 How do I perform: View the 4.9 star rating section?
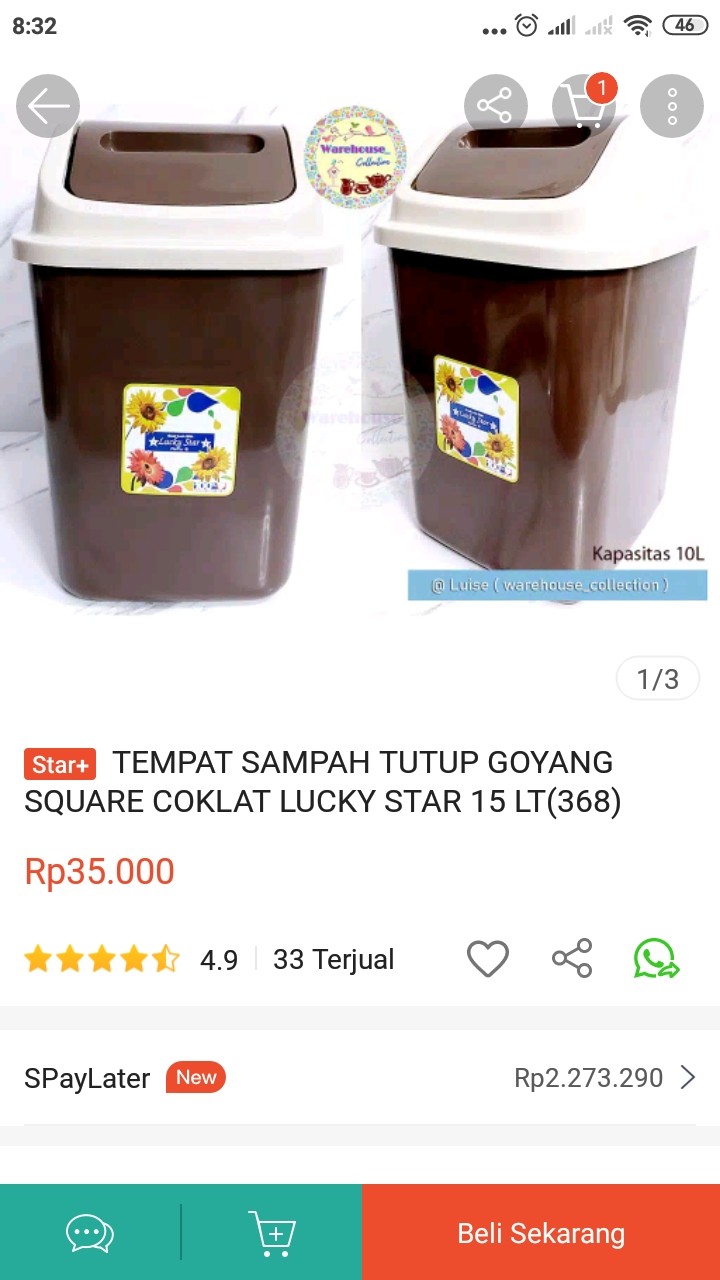click(220, 958)
